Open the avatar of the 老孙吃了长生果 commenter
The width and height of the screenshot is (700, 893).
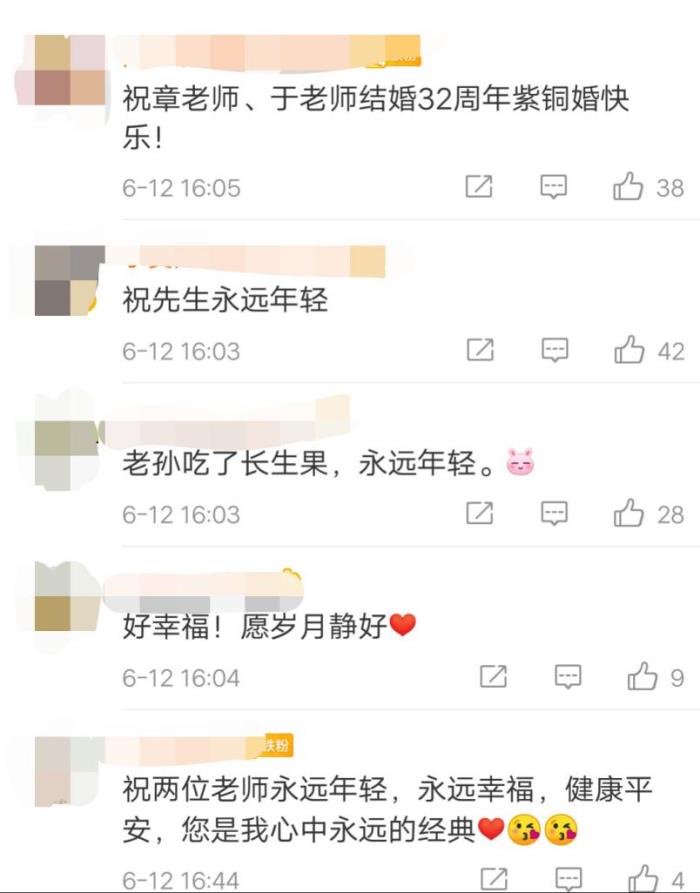click(68, 444)
